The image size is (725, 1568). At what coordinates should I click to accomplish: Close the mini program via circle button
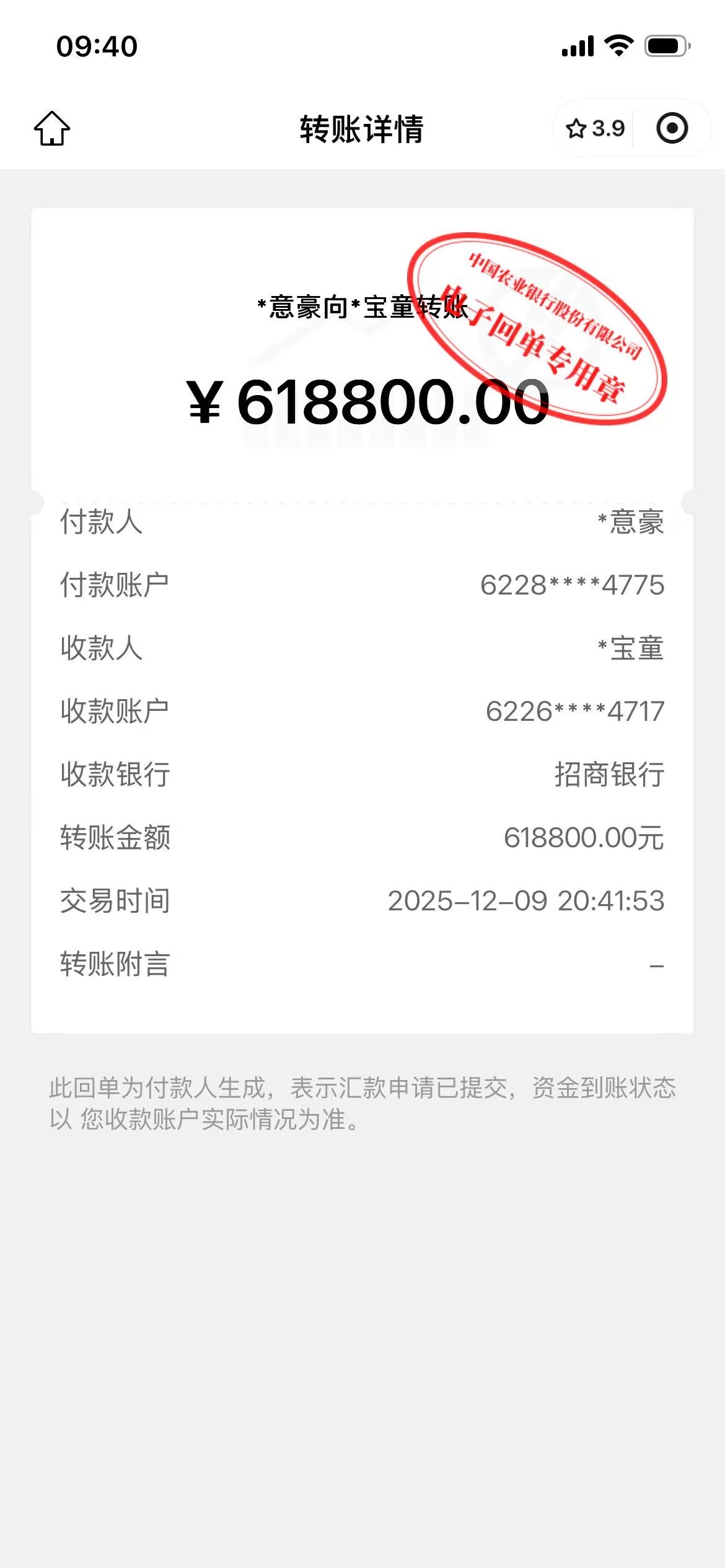[x=672, y=129]
